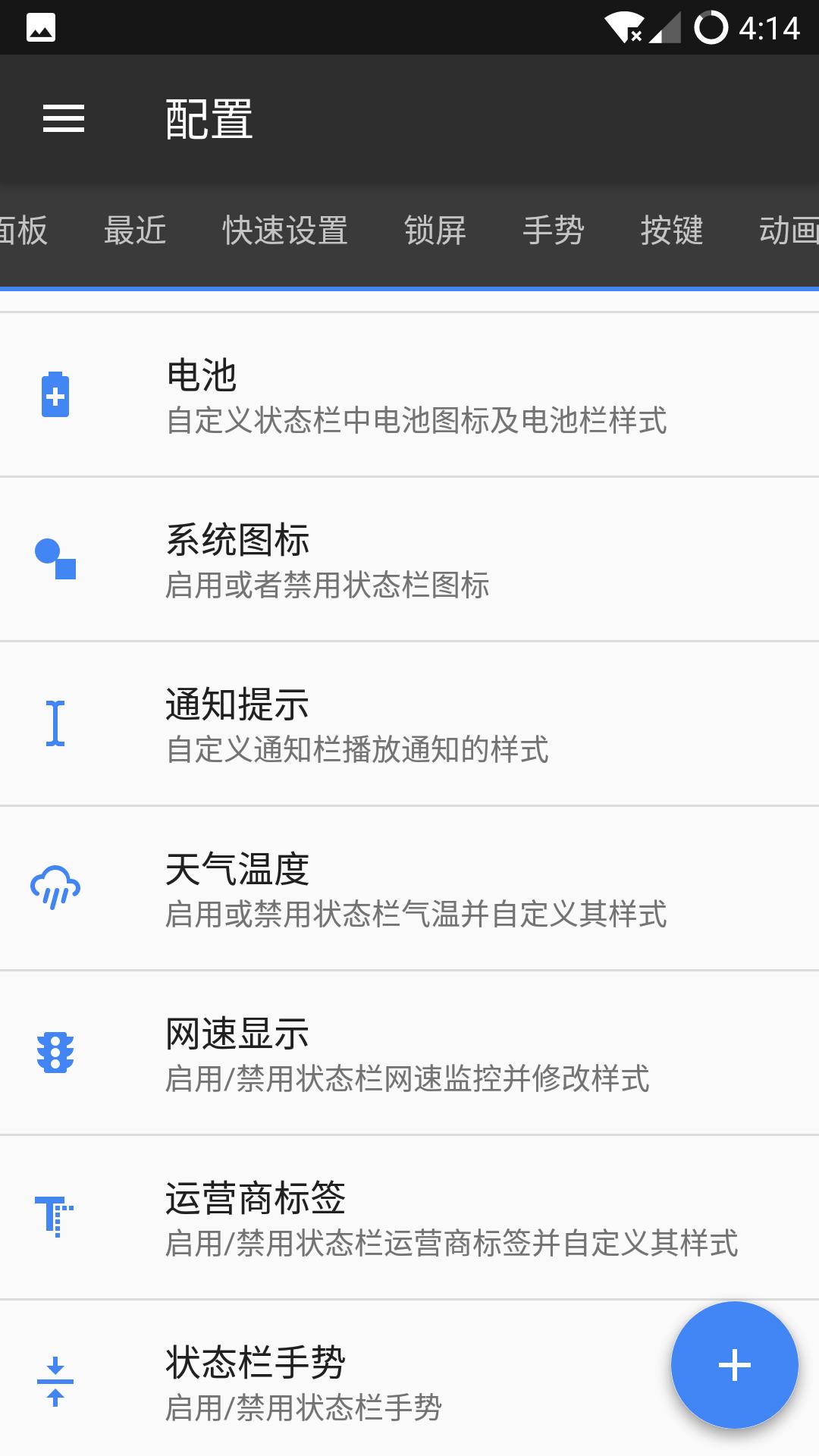Switch to the 手势 tab
Image resolution: width=819 pixels, height=1456 pixels.
tap(553, 231)
